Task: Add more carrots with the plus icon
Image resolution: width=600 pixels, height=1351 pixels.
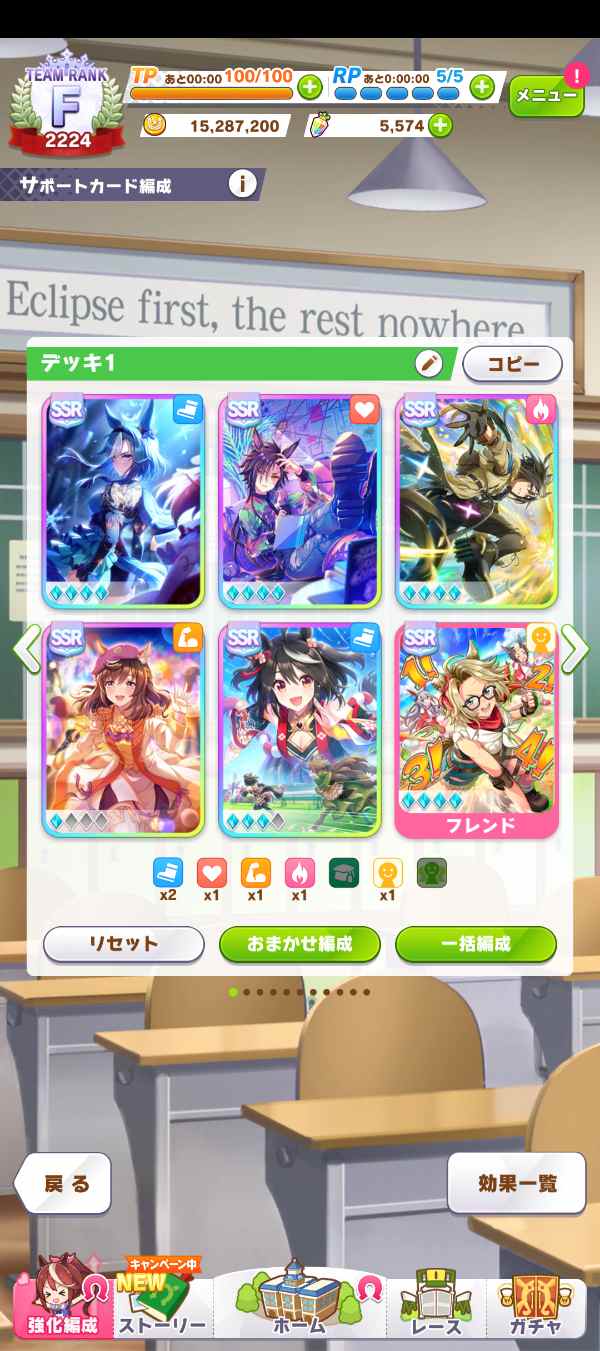Action: point(439,125)
